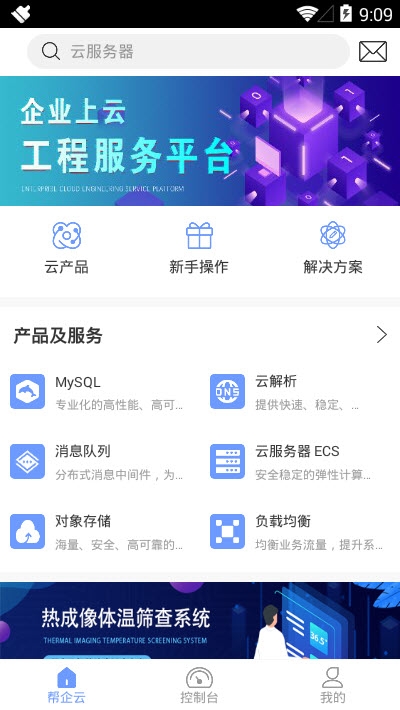This screenshot has height=710, width=400.
Task: Open 解决方案 shortcut
Action: click(333, 248)
